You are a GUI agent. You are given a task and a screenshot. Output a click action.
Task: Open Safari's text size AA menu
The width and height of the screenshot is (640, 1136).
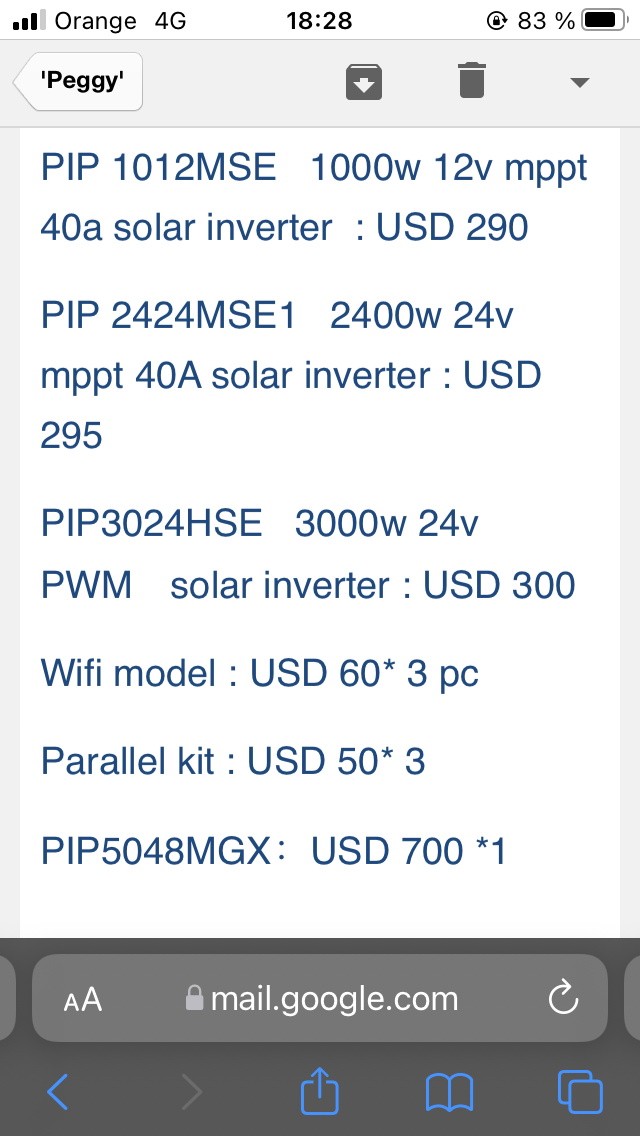[83, 999]
